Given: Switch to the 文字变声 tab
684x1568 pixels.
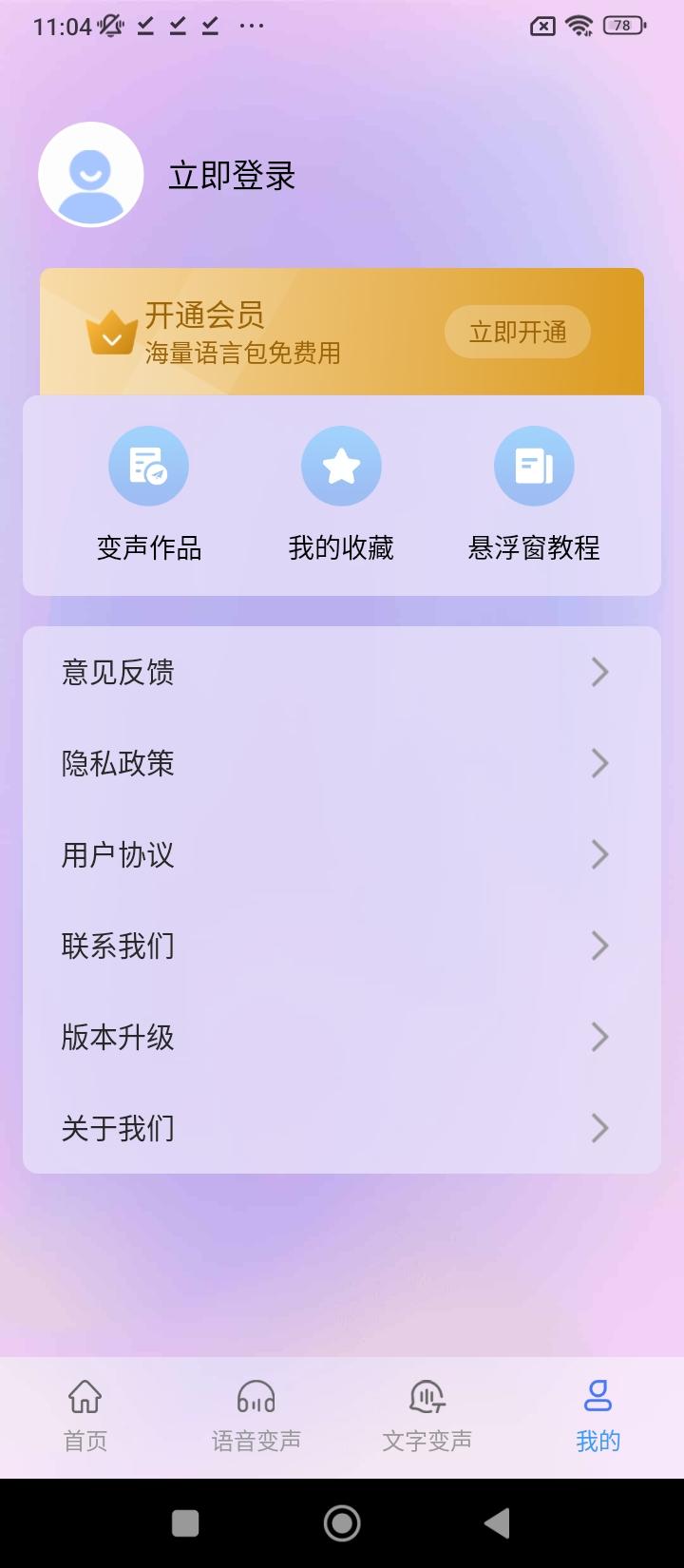Looking at the screenshot, I should (x=427, y=1416).
